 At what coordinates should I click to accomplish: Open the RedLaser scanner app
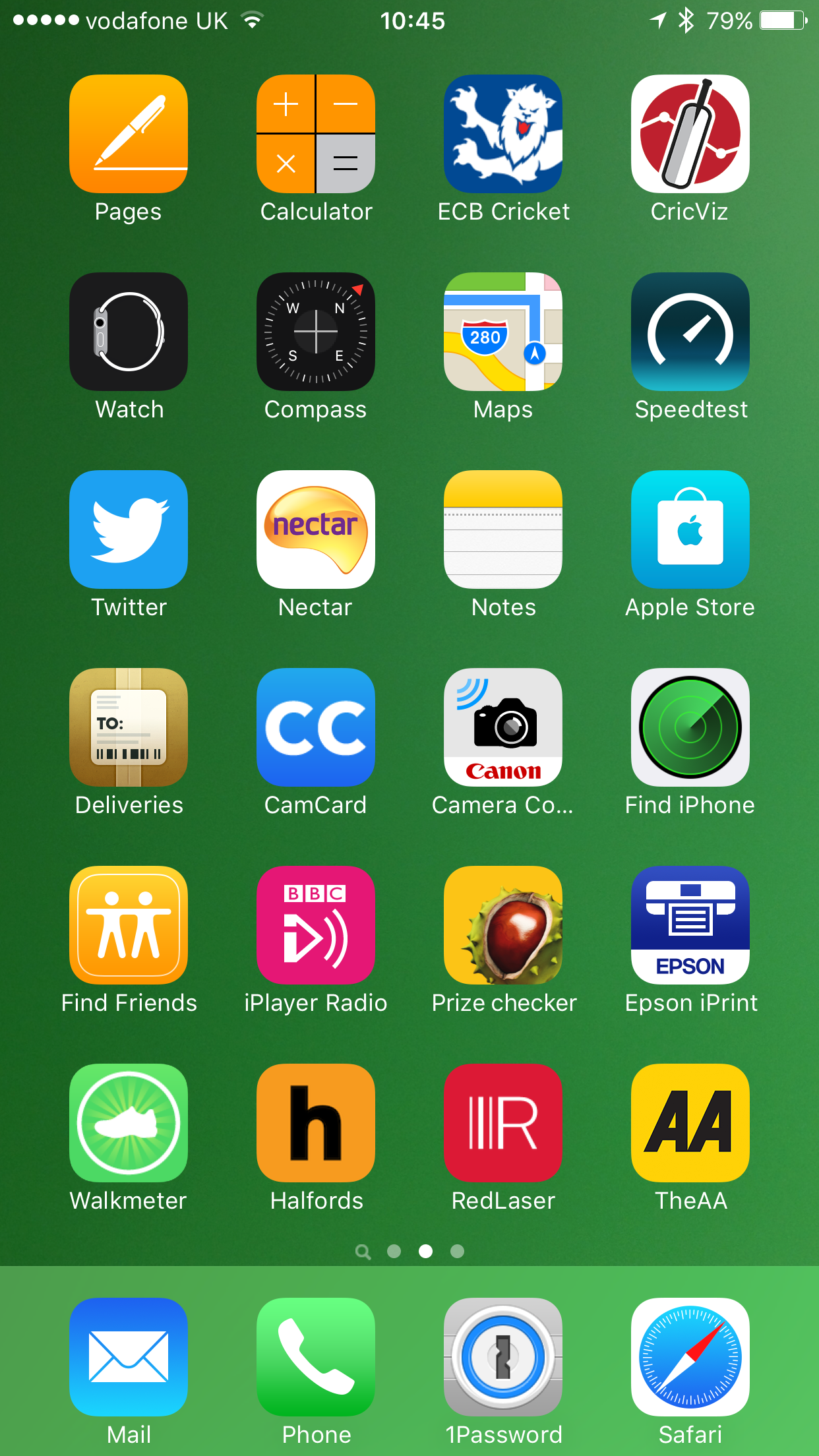503,1123
